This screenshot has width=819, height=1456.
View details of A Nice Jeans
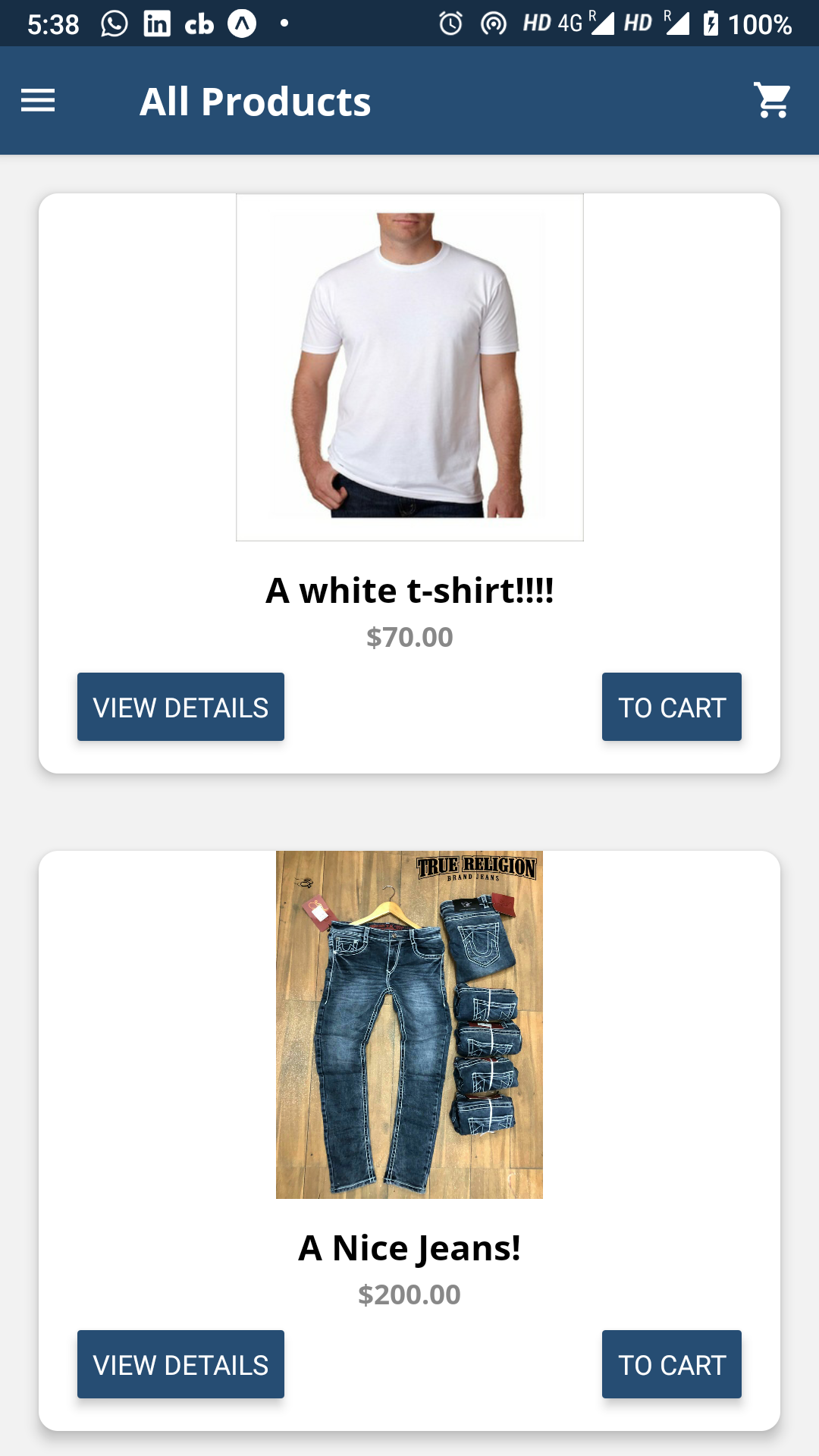click(180, 1364)
